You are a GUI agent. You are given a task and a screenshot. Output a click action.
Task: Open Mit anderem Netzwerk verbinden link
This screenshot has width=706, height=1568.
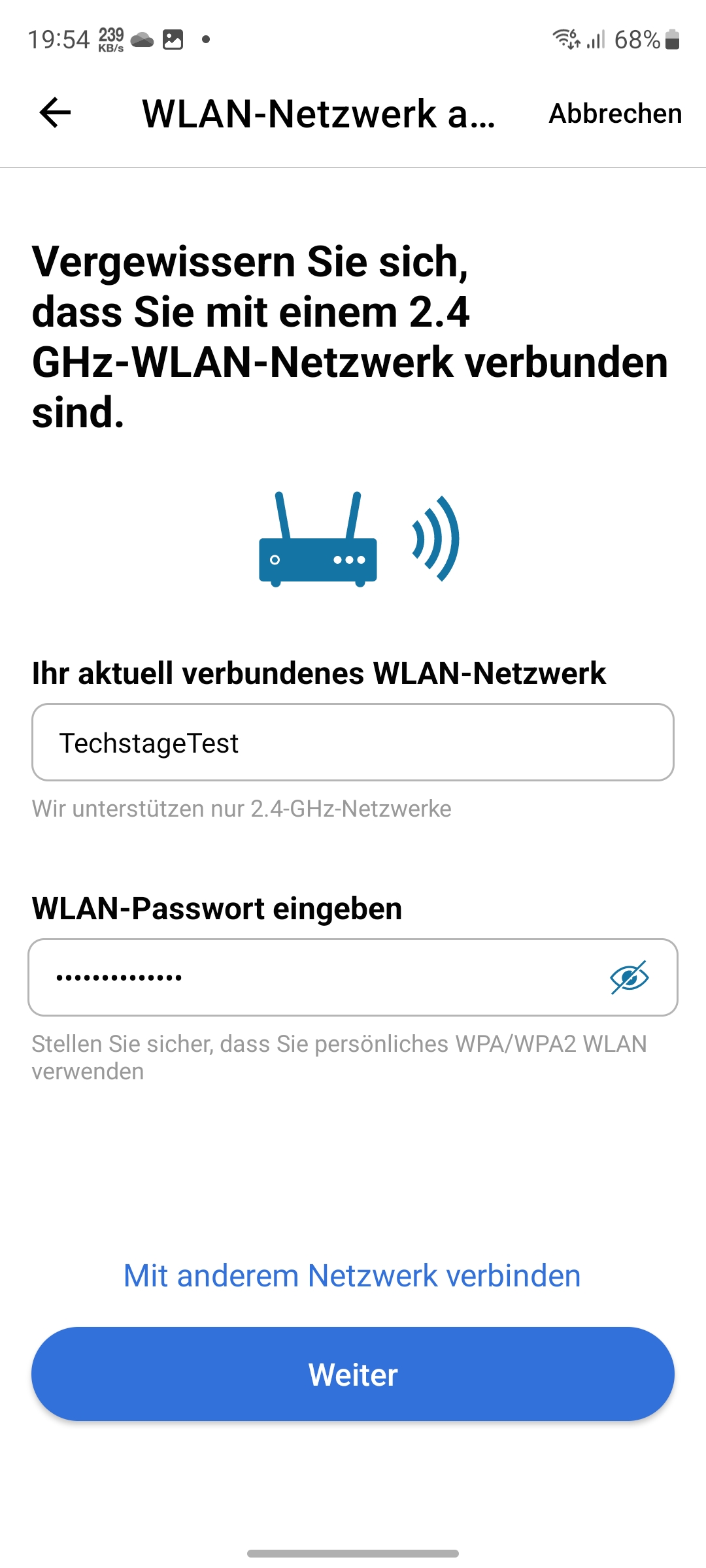[x=352, y=1275]
